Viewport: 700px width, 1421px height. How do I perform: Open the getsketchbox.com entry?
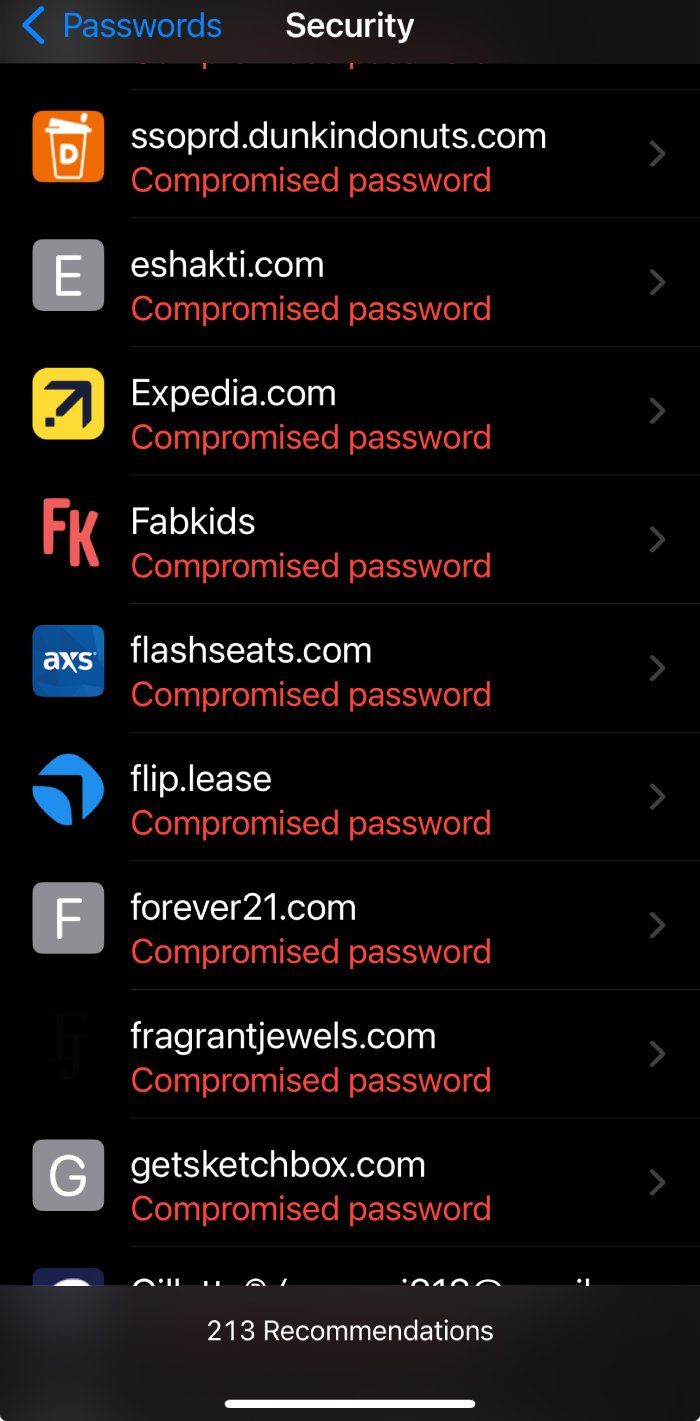[350, 1183]
